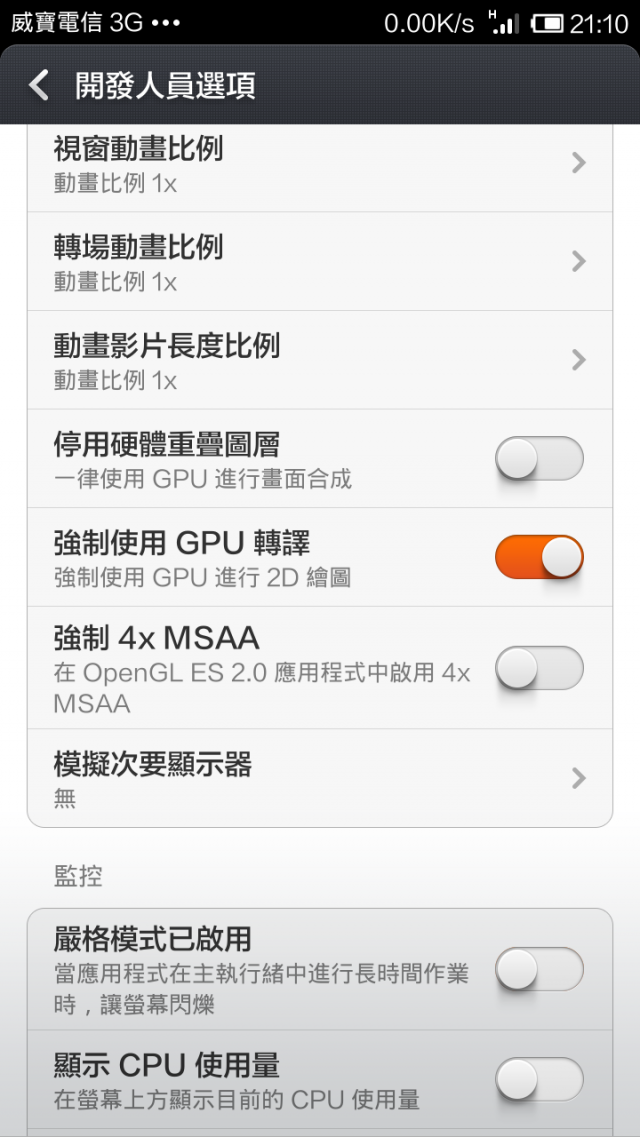Enable the 停用硬體重疊圖層 switch

pyautogui.click(x=539, y=458)
